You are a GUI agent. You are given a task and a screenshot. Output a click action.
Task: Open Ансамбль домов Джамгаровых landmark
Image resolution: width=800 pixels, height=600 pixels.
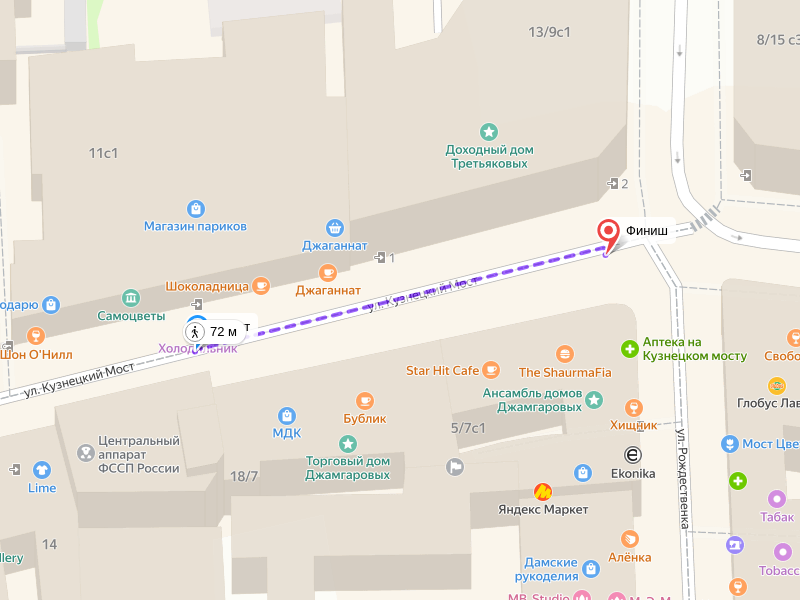[x=594, y=400]
